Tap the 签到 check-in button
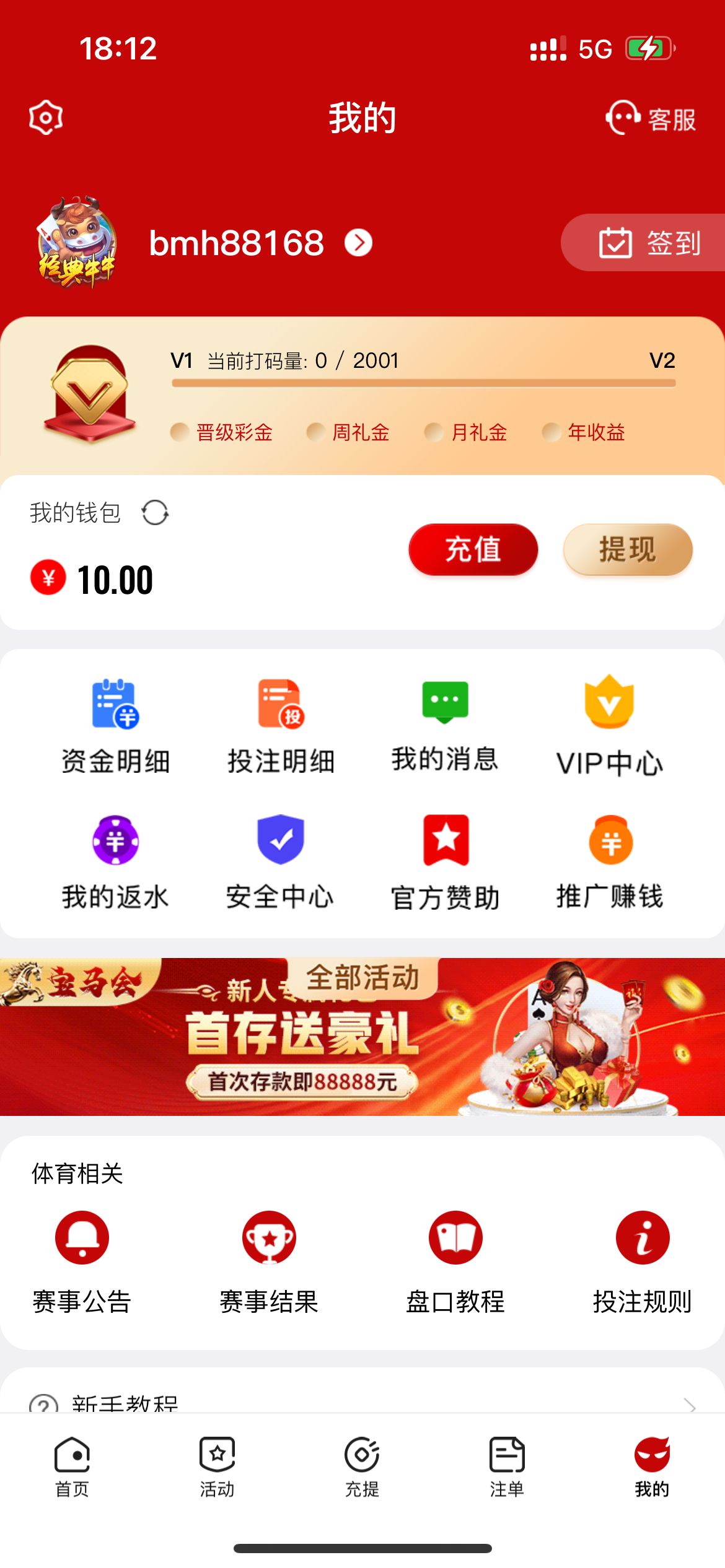The width and height of the screenshot is (725, 1568). [x=648, y=243]
